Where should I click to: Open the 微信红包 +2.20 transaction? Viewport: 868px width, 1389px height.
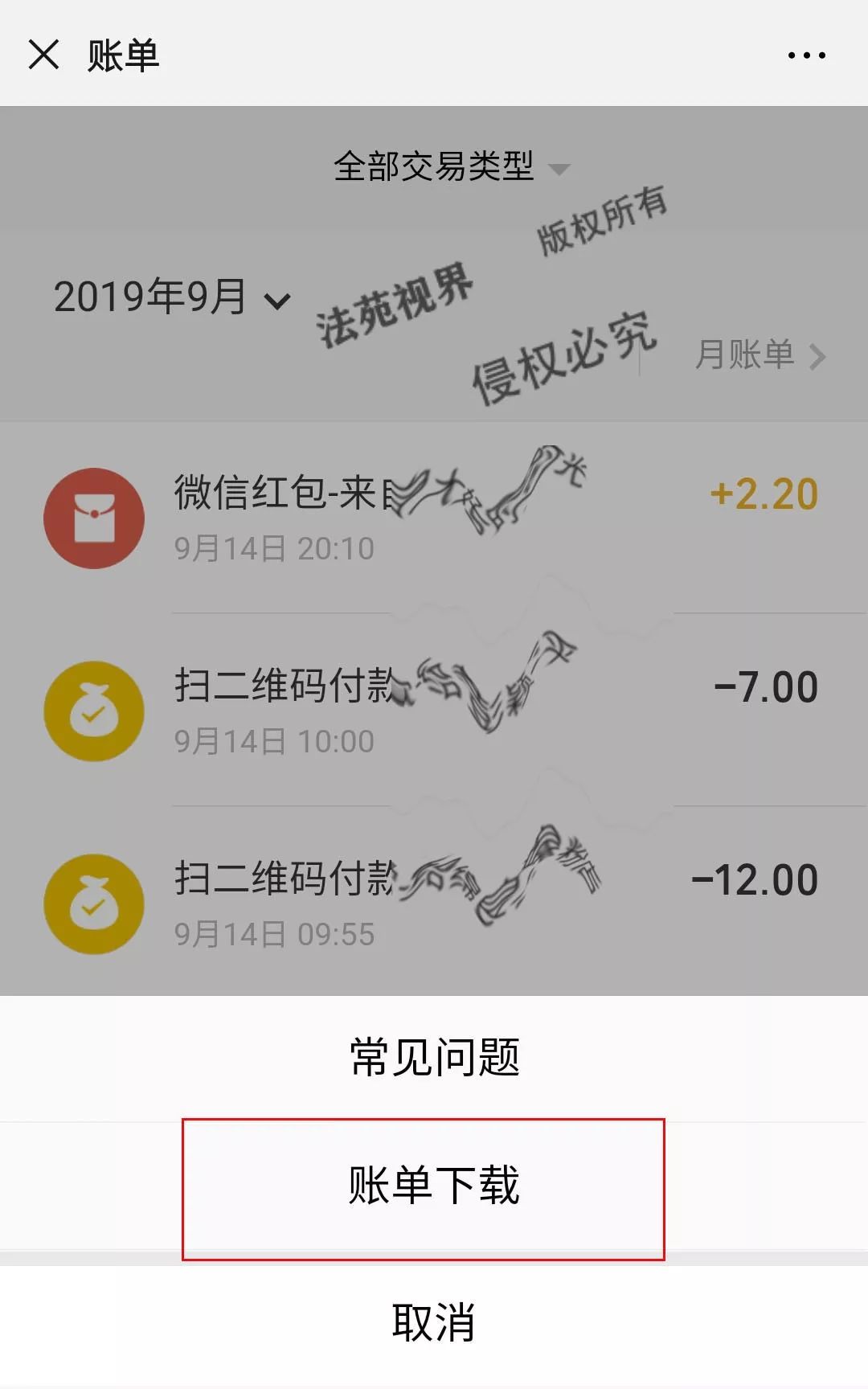coord(434,518)
